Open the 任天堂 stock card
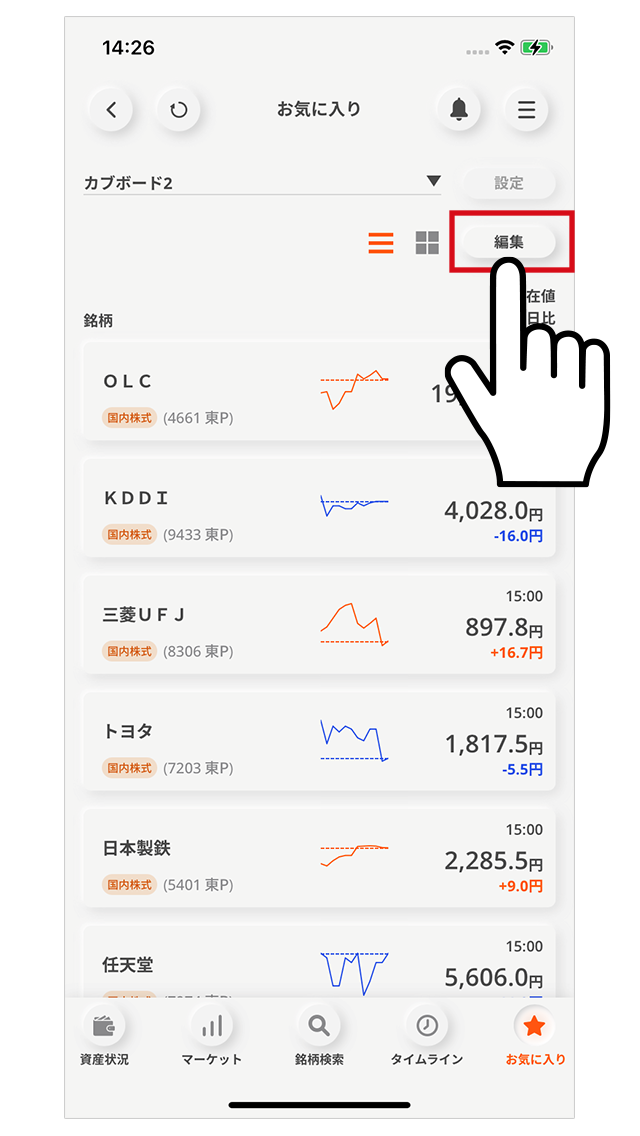This screenshot has height=1136, width=640. [320, 962]
